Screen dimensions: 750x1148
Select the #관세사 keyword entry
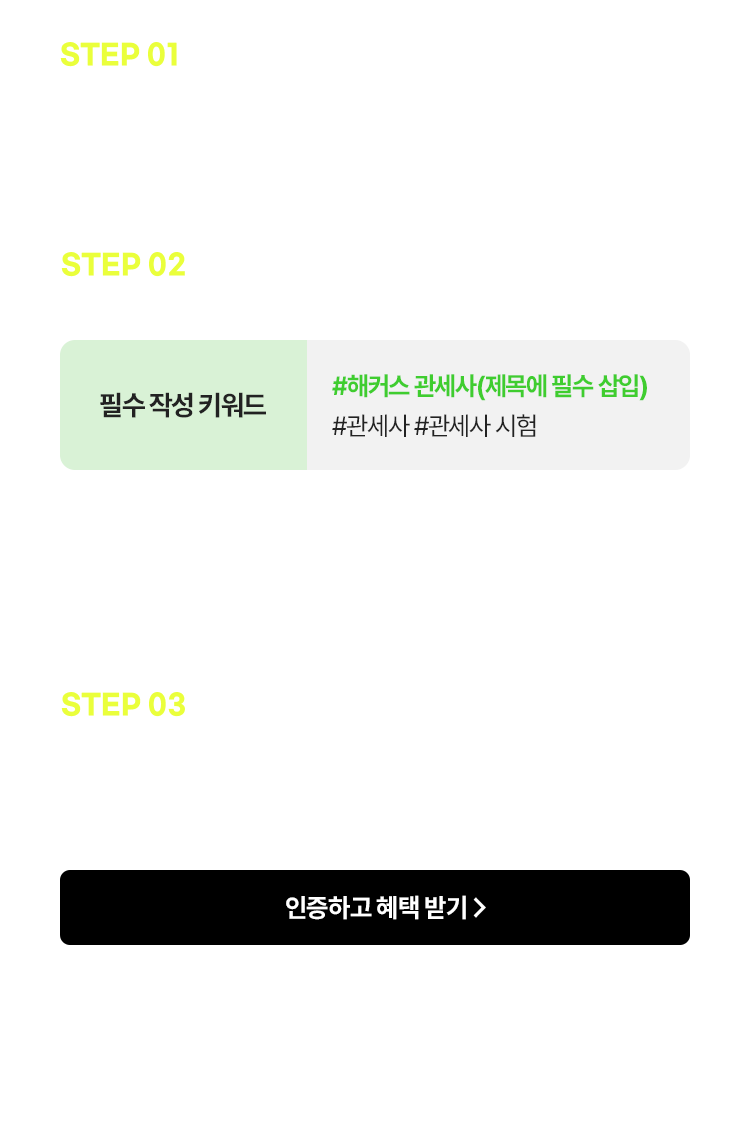(x=370, y=424)
